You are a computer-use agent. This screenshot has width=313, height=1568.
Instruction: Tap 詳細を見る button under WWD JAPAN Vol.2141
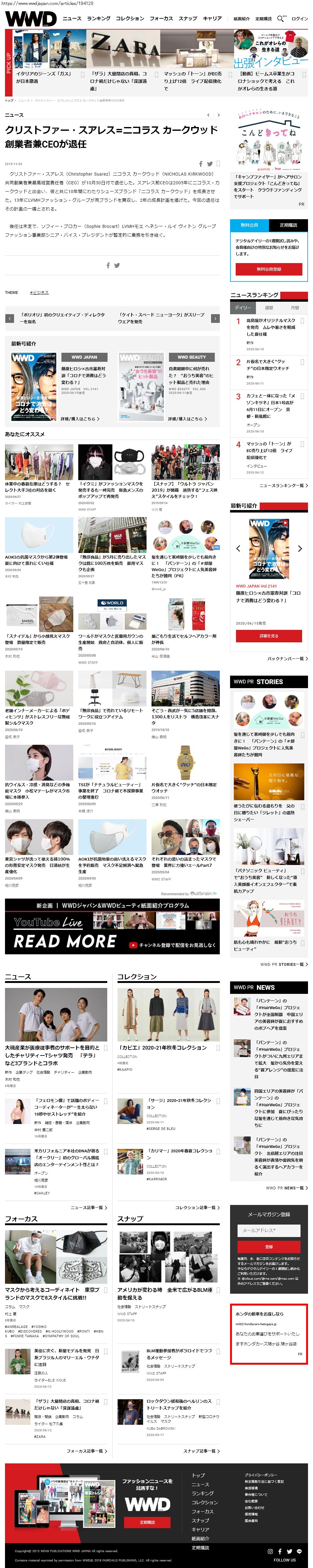pyautogui.click(x=268, y=635)
